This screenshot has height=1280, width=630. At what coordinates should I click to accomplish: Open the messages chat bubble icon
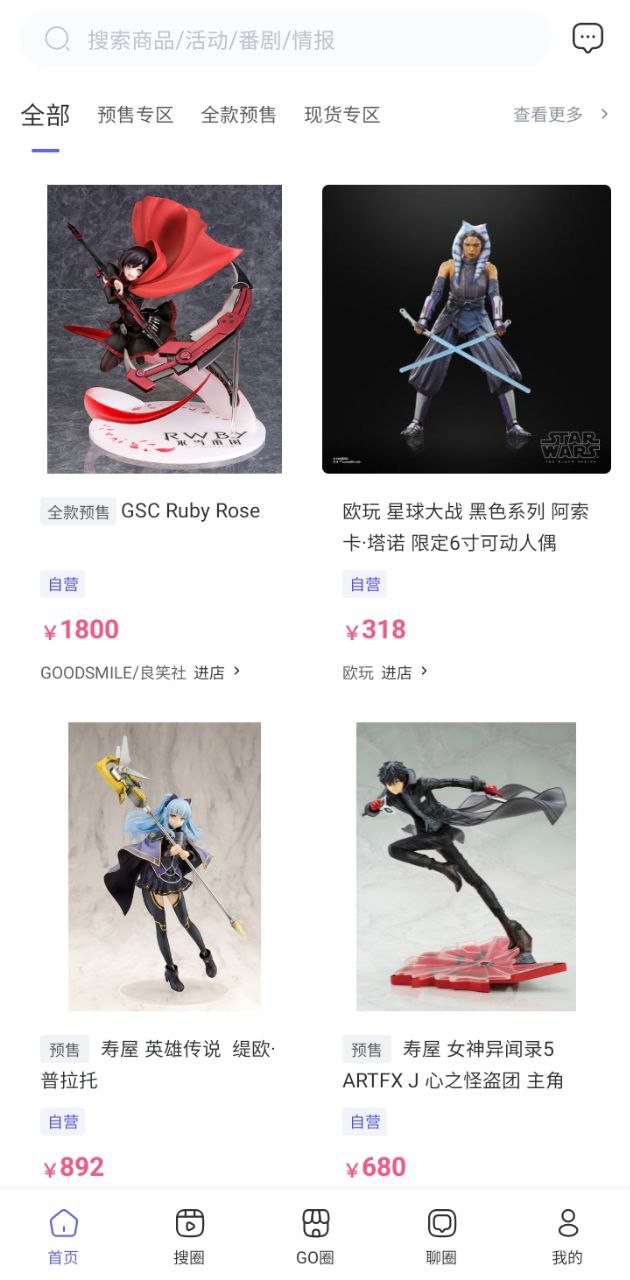point(587,38)
